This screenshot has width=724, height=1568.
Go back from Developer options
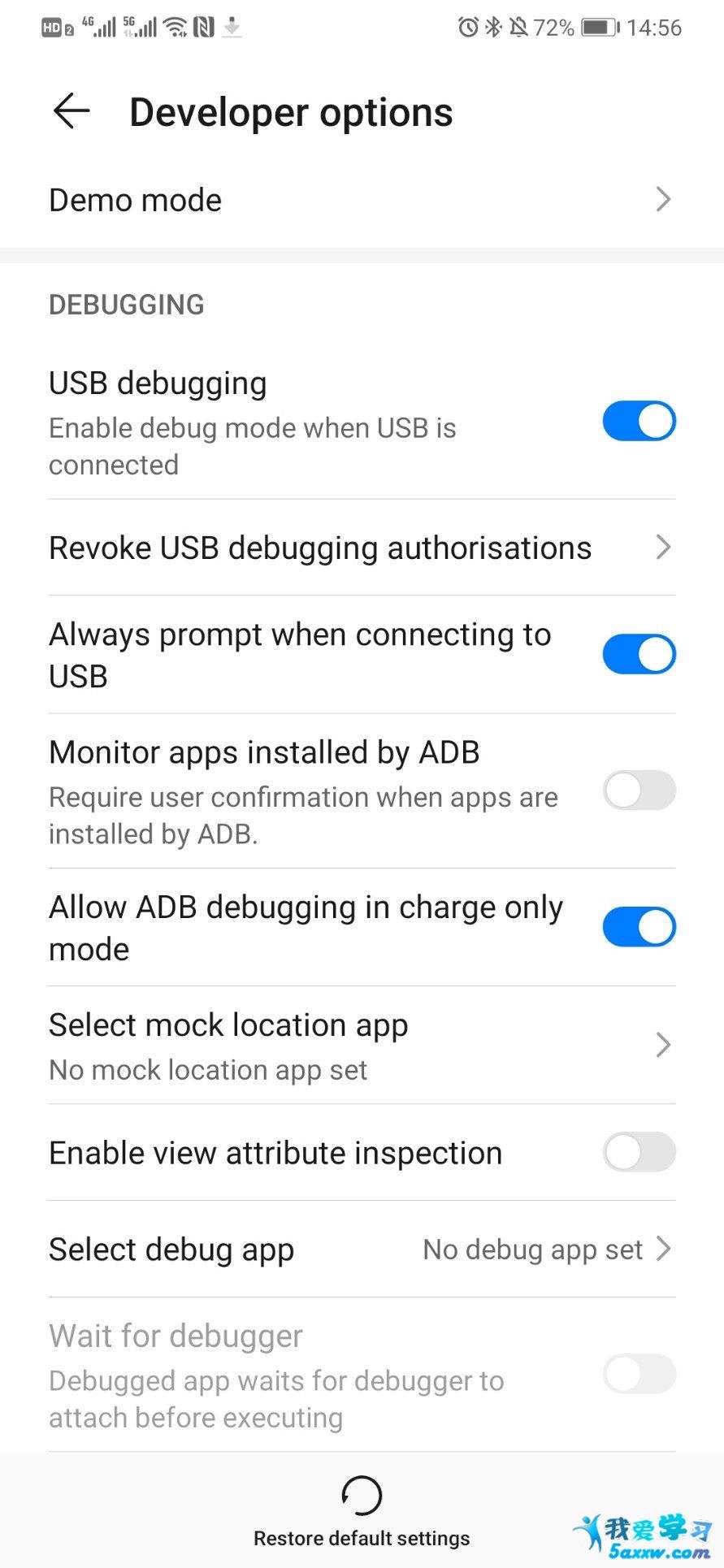pyautogui.click(x=72, y=111)
